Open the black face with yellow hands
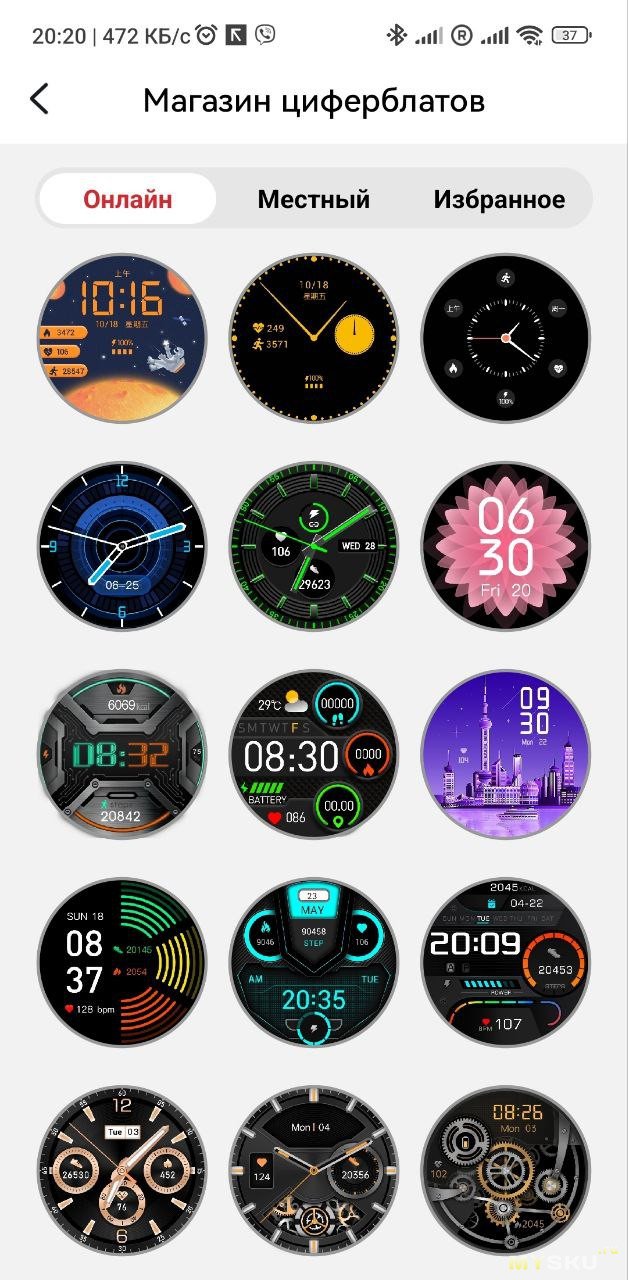 click(314, 338)
